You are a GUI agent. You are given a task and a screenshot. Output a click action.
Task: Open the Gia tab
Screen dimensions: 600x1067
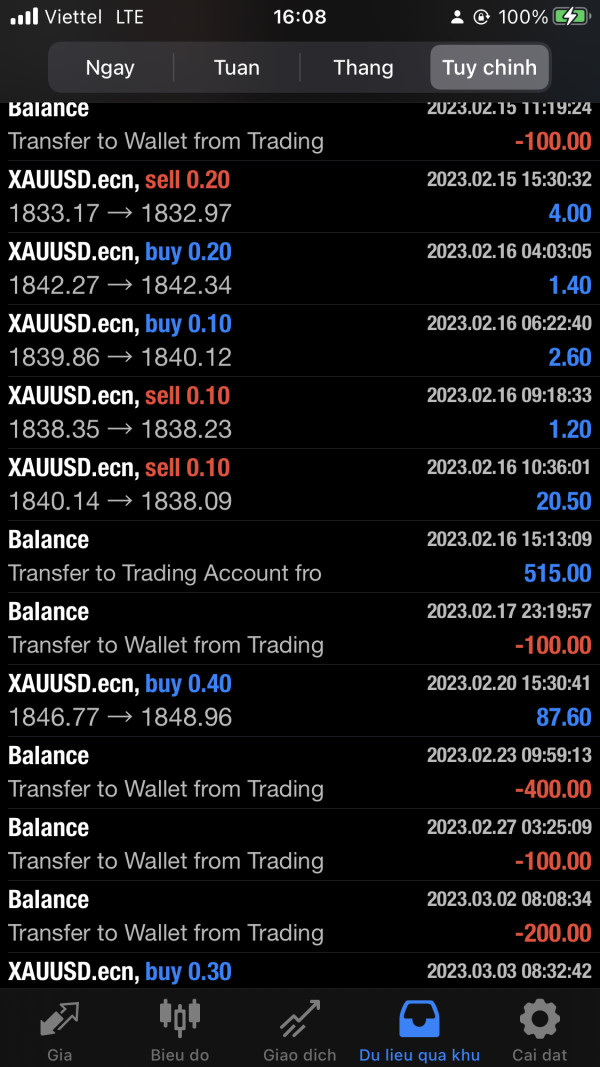click(x=60, y=1030)
